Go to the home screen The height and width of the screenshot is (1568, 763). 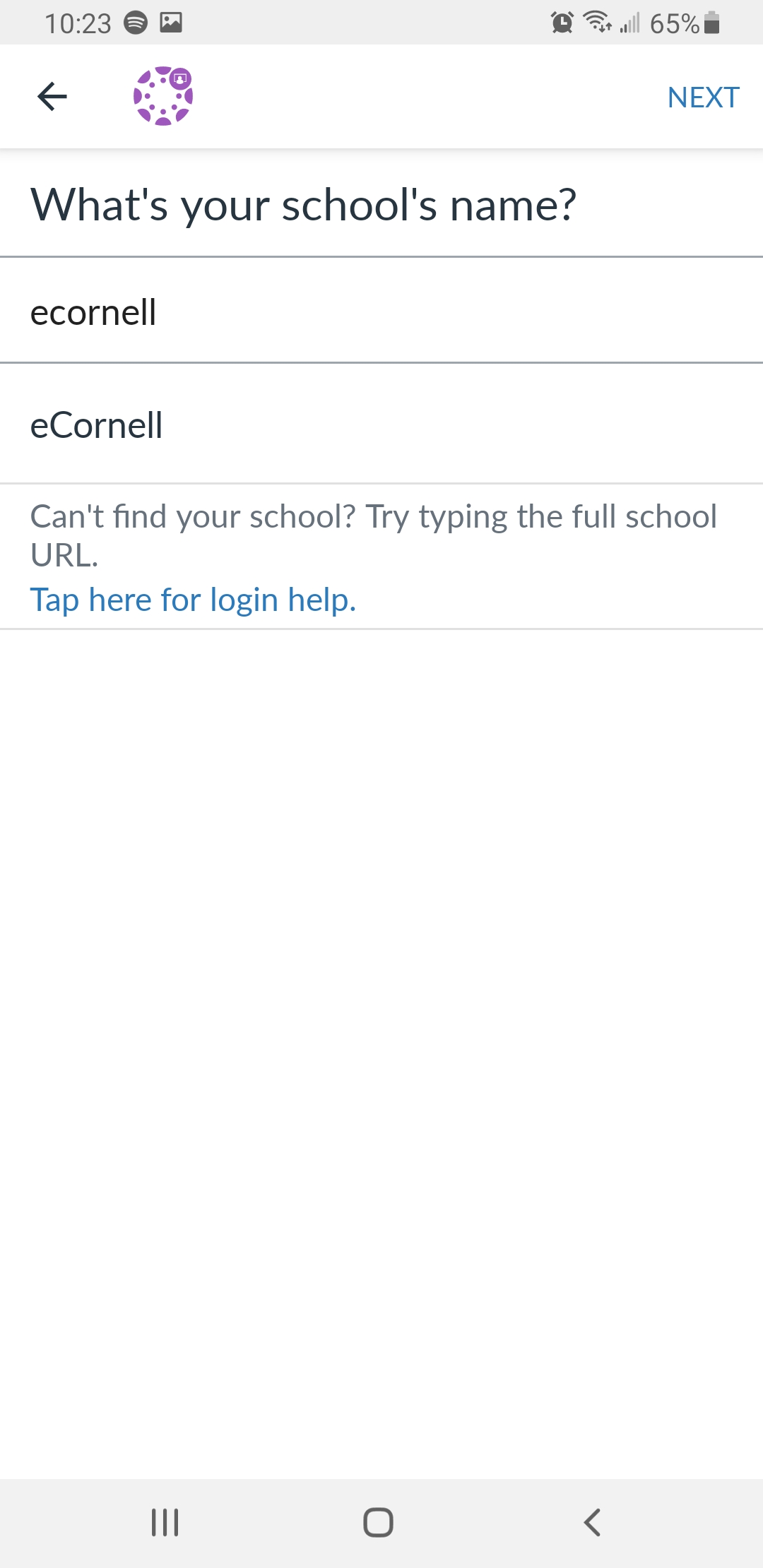pos(378,1522)
